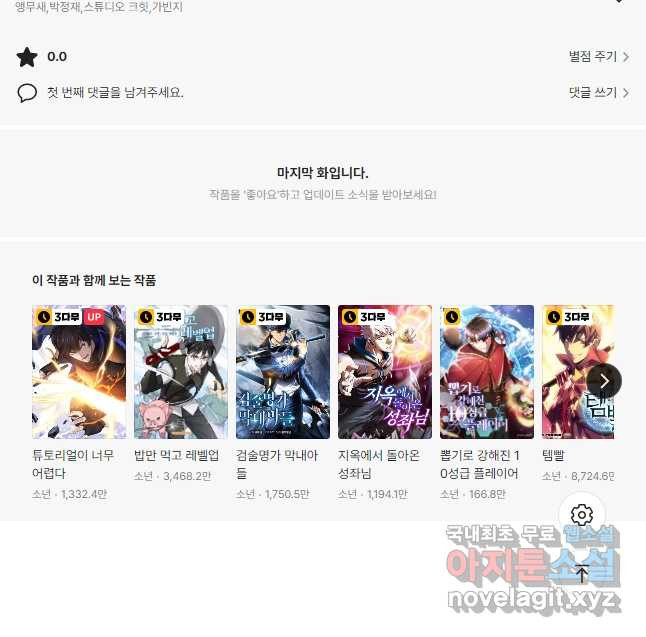Expand the work info chevron at top
Viewport: 646px width, 637px height.
point(620,3)
